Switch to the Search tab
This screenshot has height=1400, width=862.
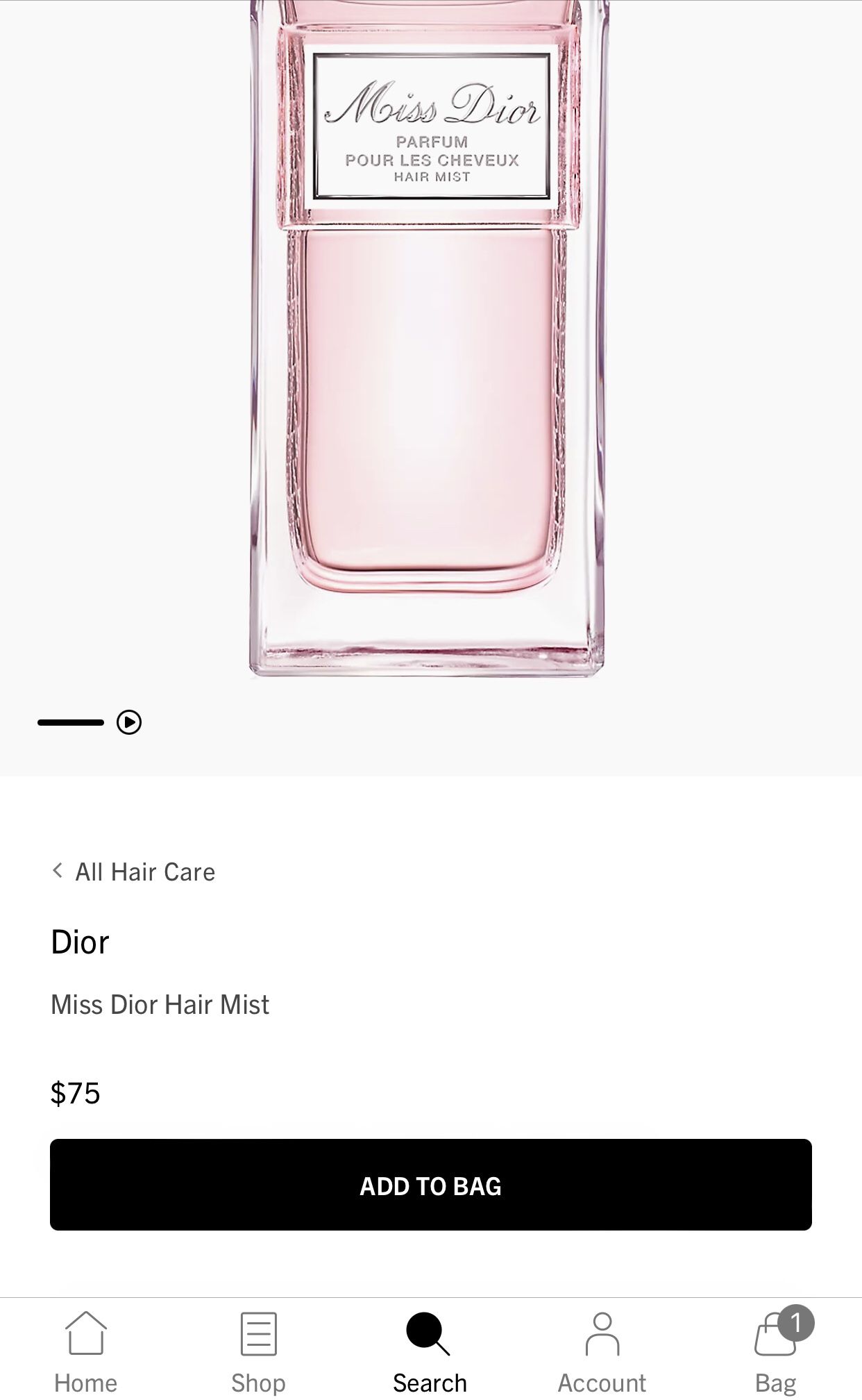430,1351
